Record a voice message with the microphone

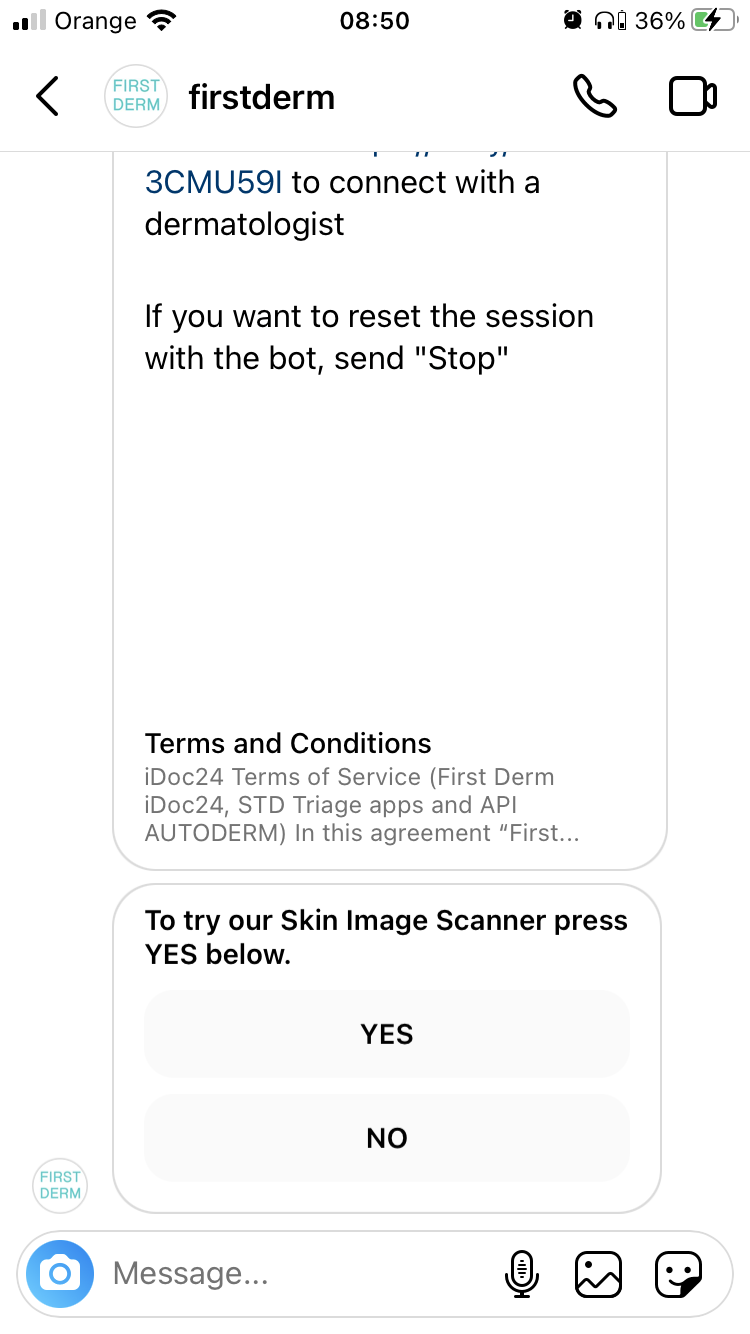tap(521, 1273)
